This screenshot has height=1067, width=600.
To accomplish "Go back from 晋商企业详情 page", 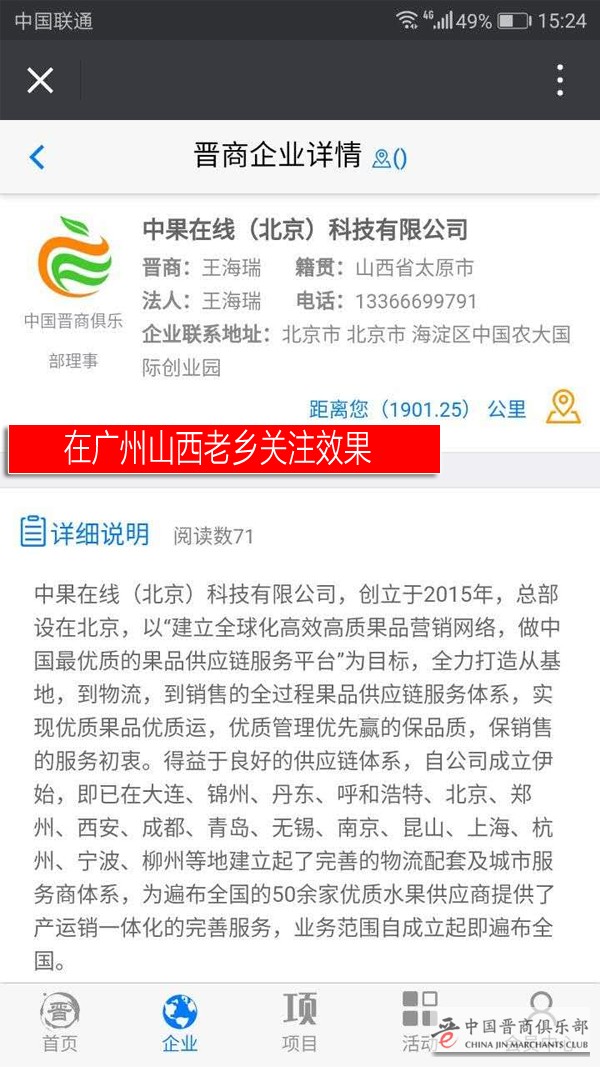I will tap(37, 157).
